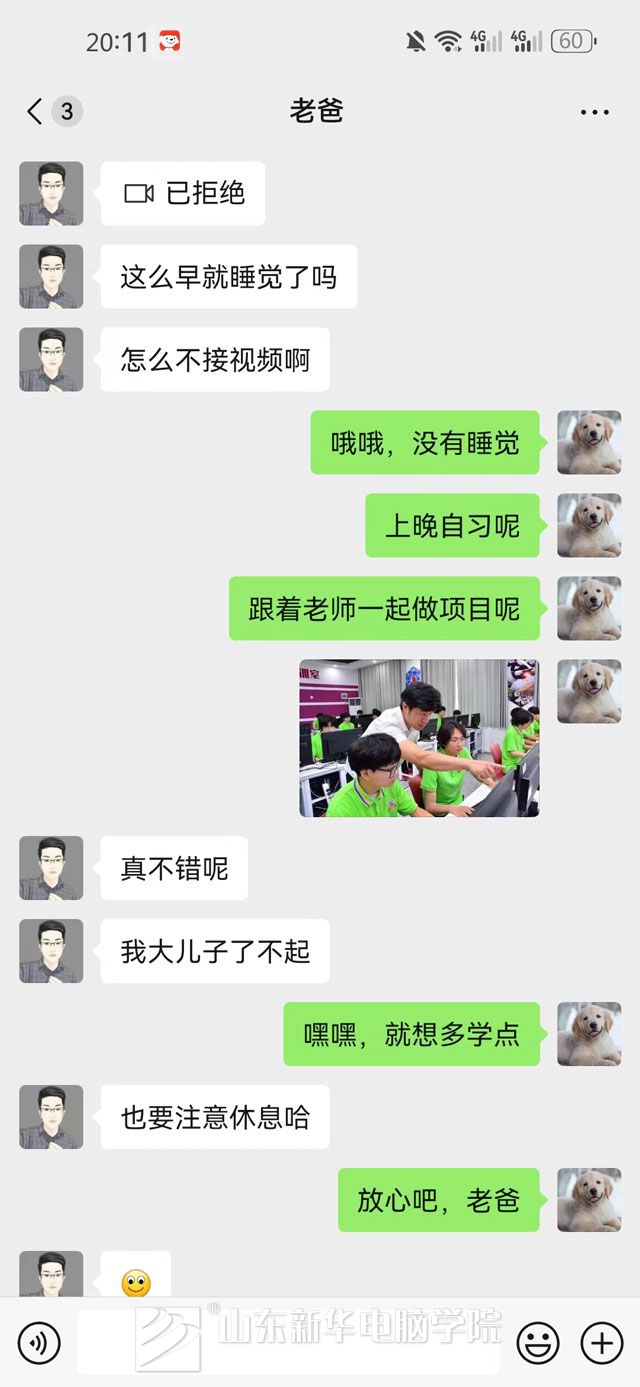
Task: Open the three-dot chat options menu
Action: pos(594,112)
